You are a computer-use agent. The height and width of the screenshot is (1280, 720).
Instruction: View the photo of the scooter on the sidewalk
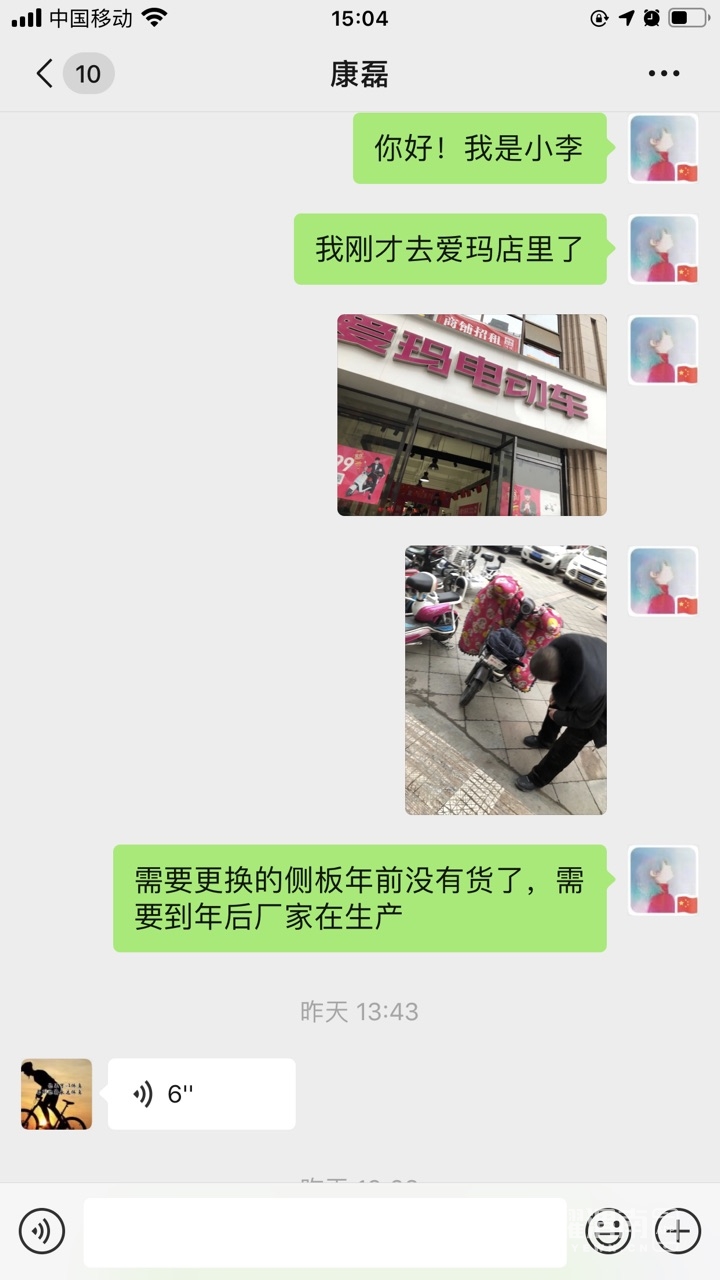coord(505,680)
